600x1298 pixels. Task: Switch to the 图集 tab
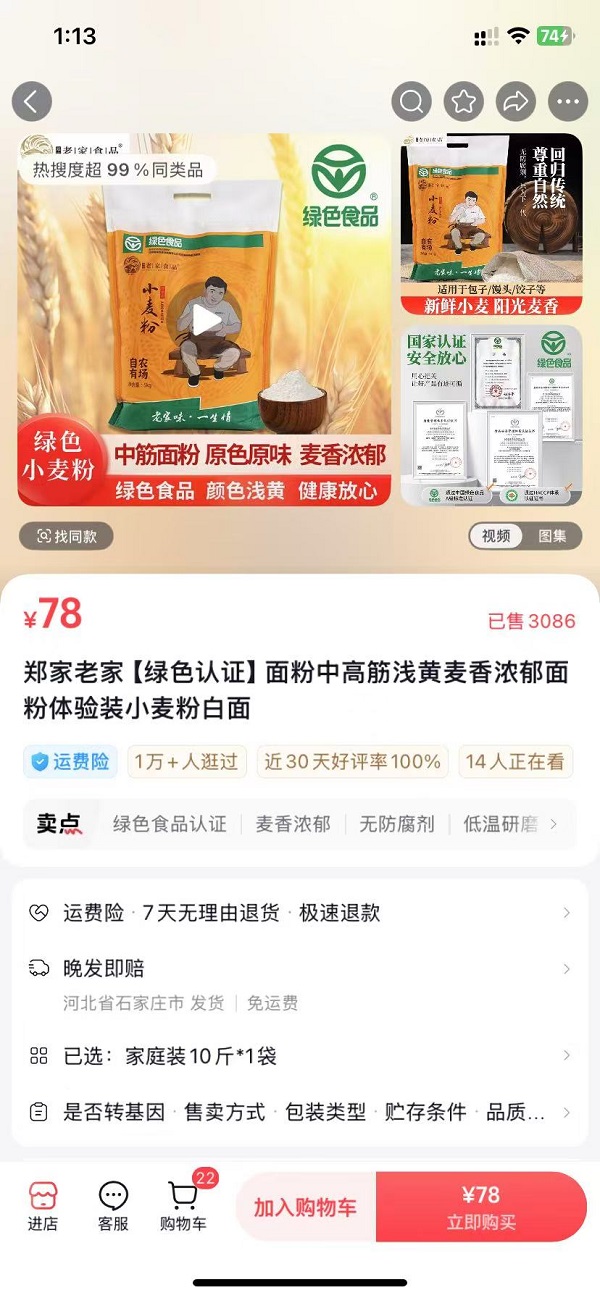click(552, 536)
